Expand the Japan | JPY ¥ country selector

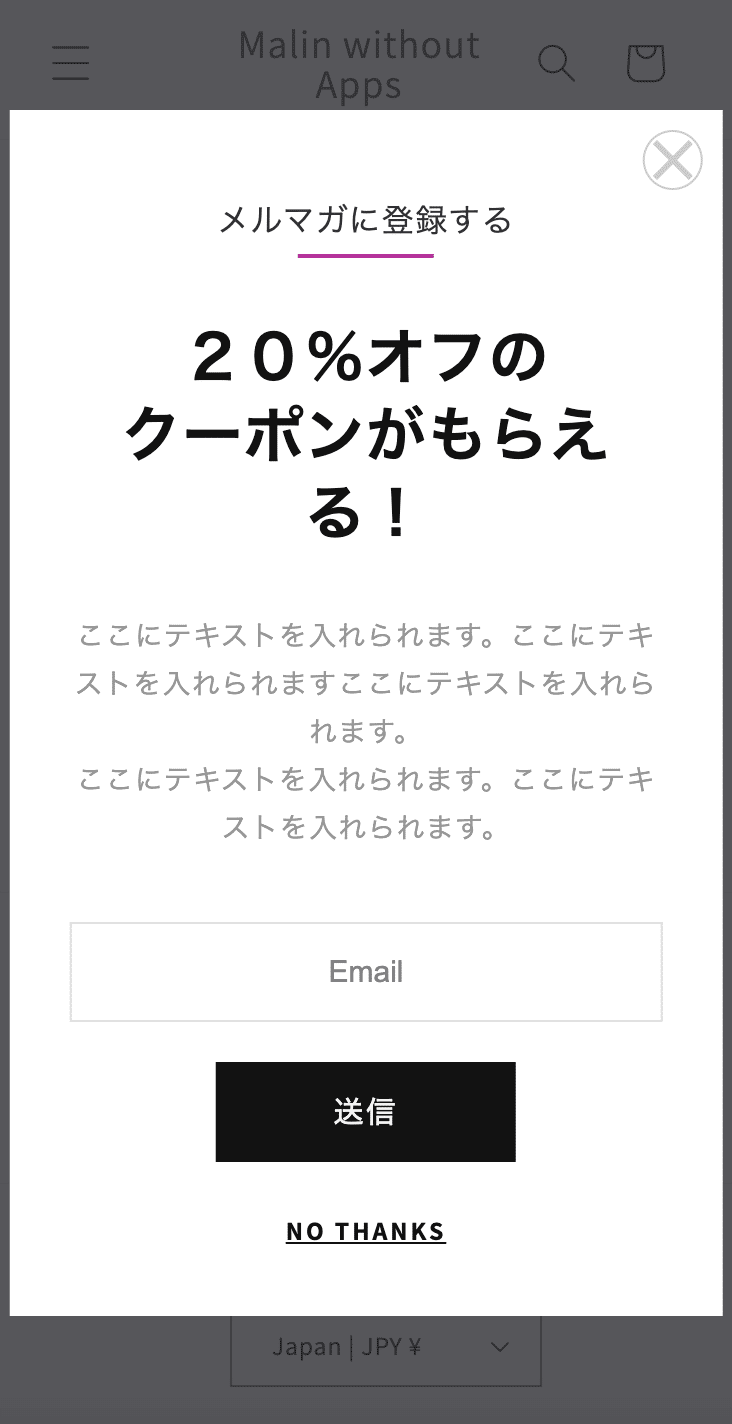point(386,1348)
